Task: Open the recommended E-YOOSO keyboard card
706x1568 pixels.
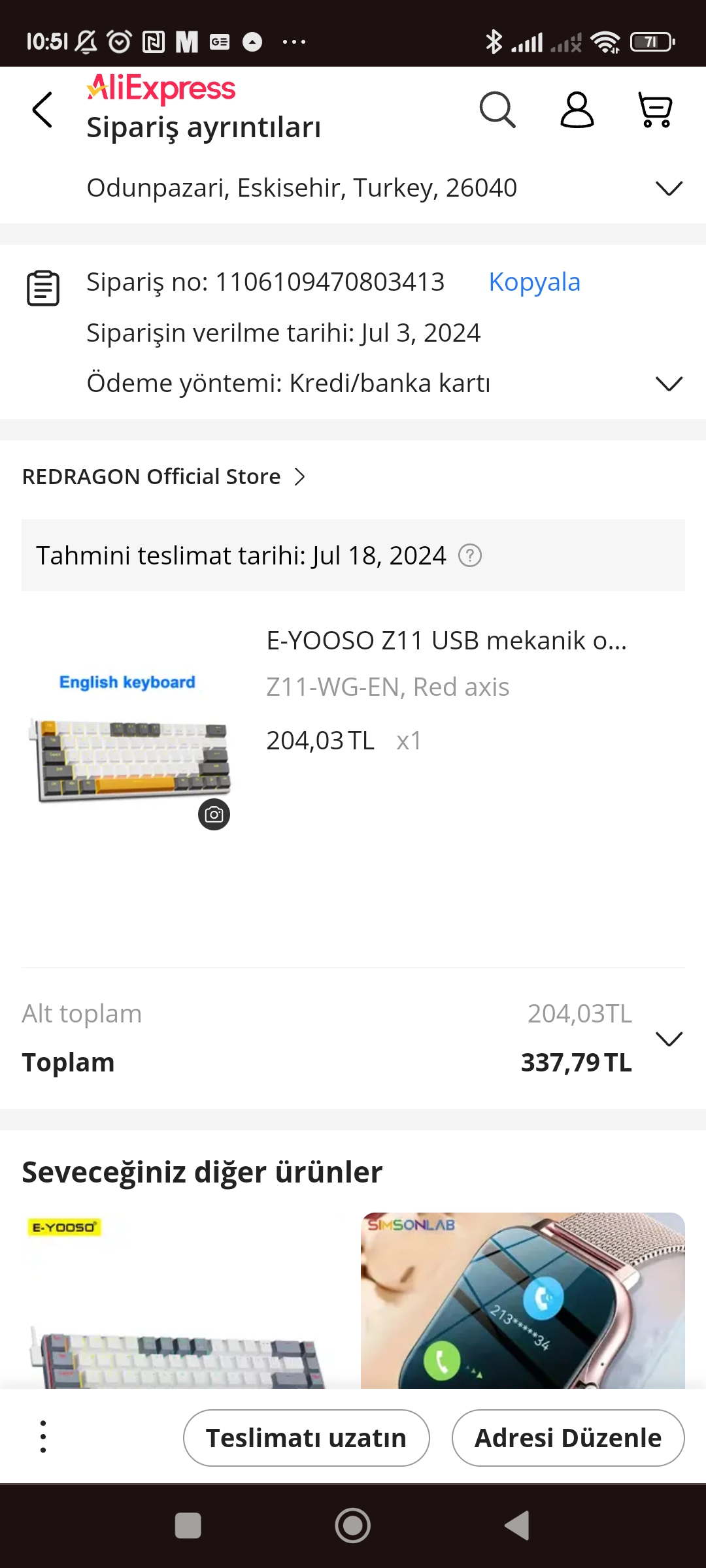Action: point(178,1300)
